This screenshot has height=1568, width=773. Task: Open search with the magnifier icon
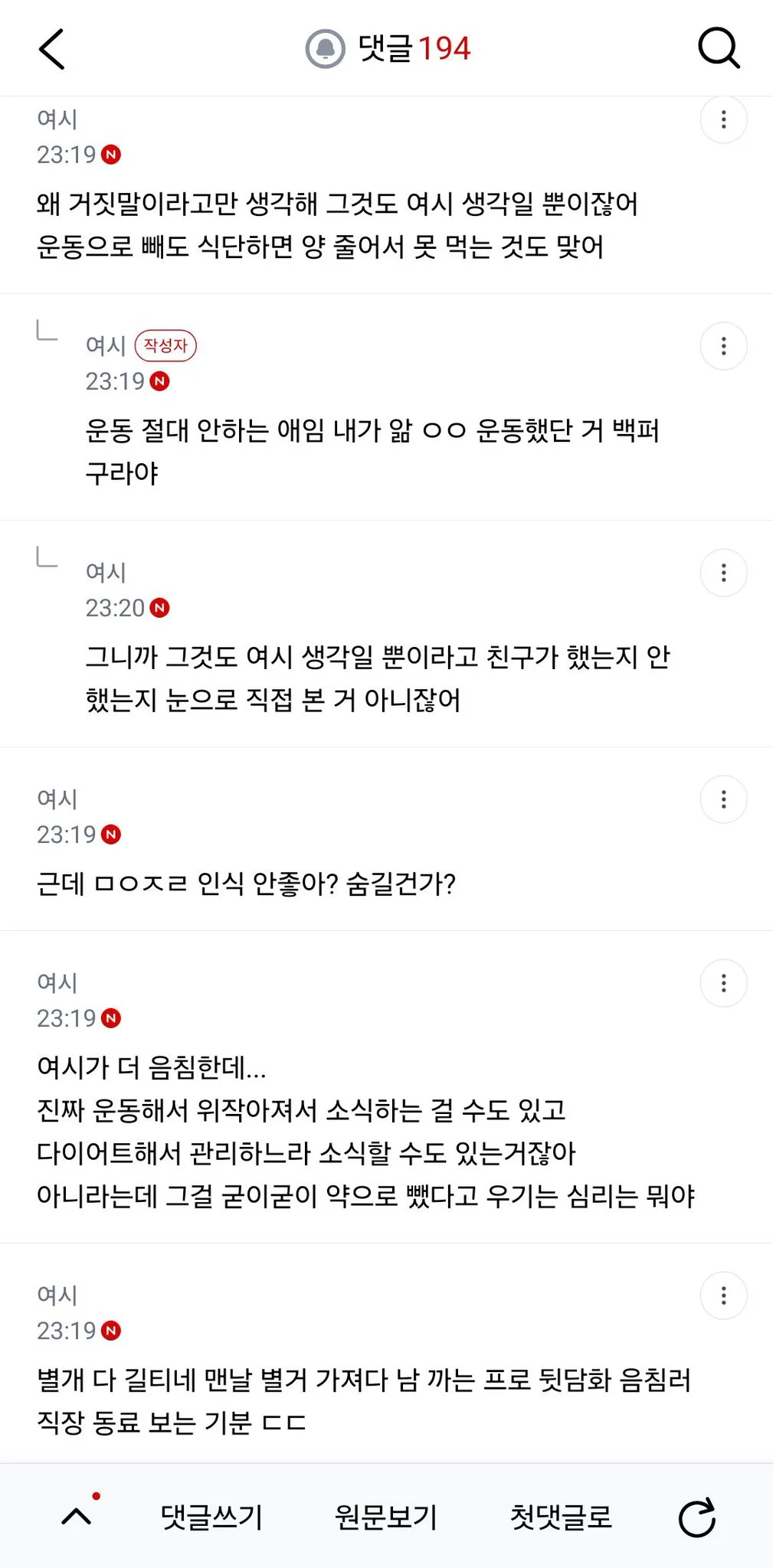click(719, 49)
